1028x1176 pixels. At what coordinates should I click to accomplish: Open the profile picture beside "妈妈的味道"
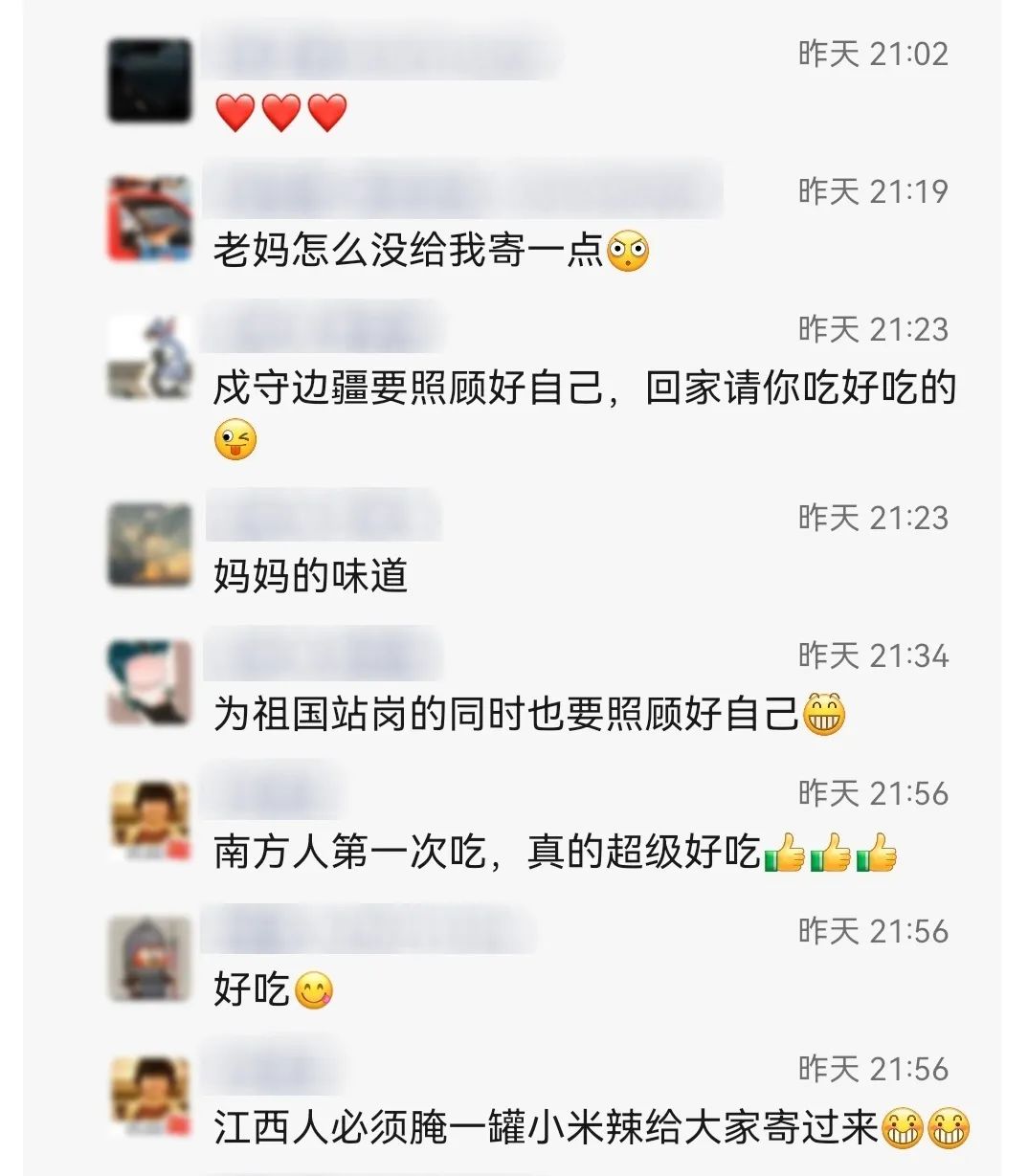tap(149, 544)
